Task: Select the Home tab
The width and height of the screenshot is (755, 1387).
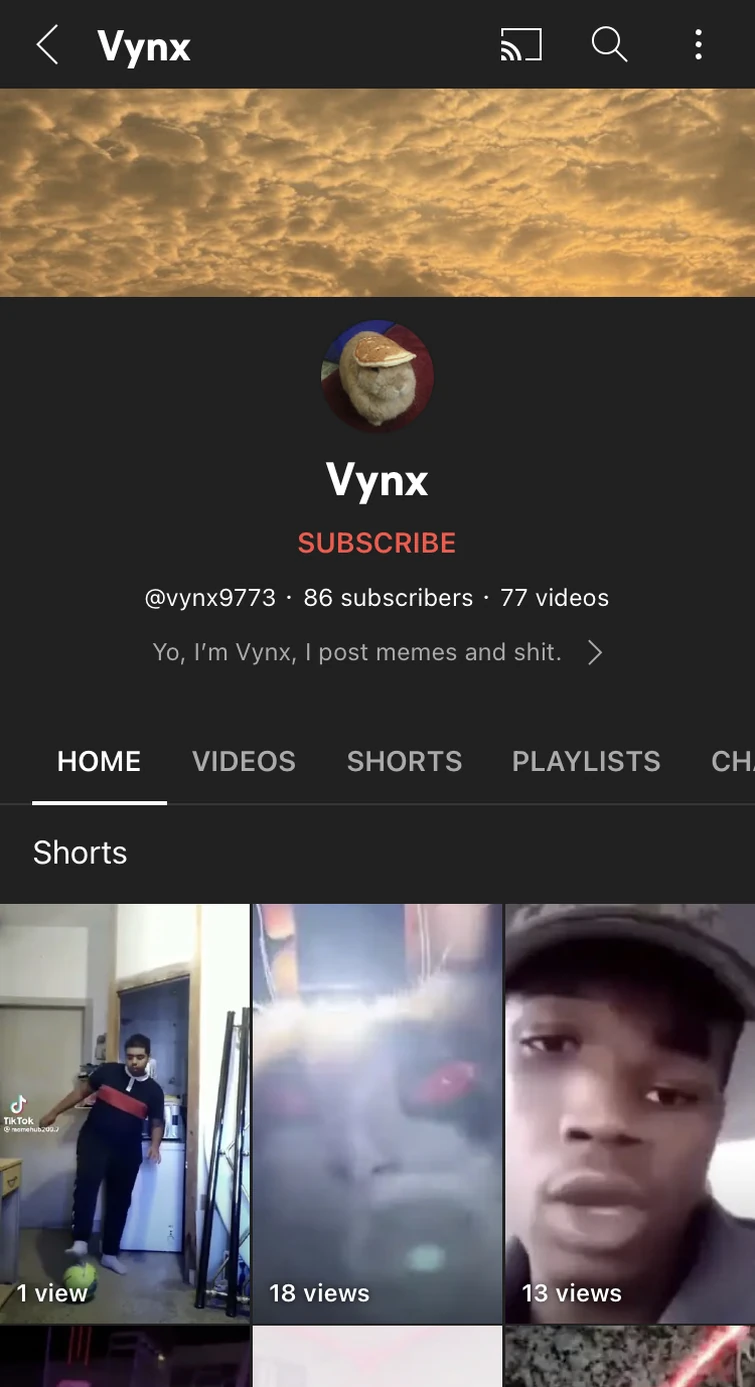Action: click(99, 762)
